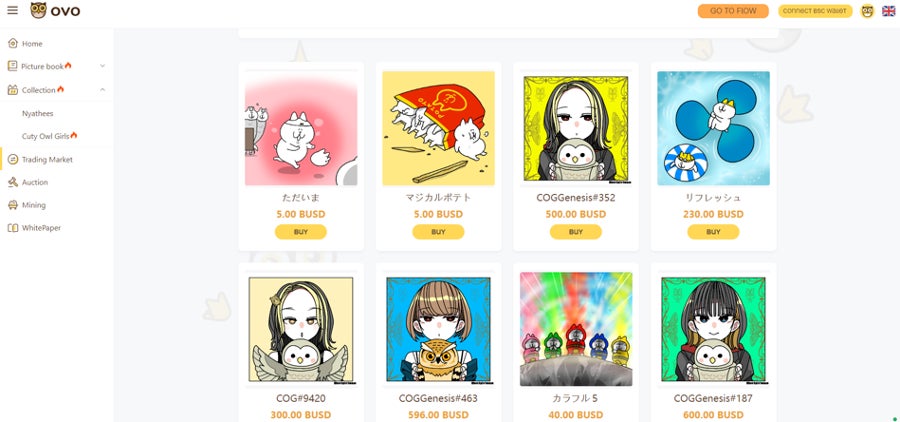Buy COGGenesis#352 for 500 BUSD
The height and width of the screenshot is (422, 900).
point(575,232)
